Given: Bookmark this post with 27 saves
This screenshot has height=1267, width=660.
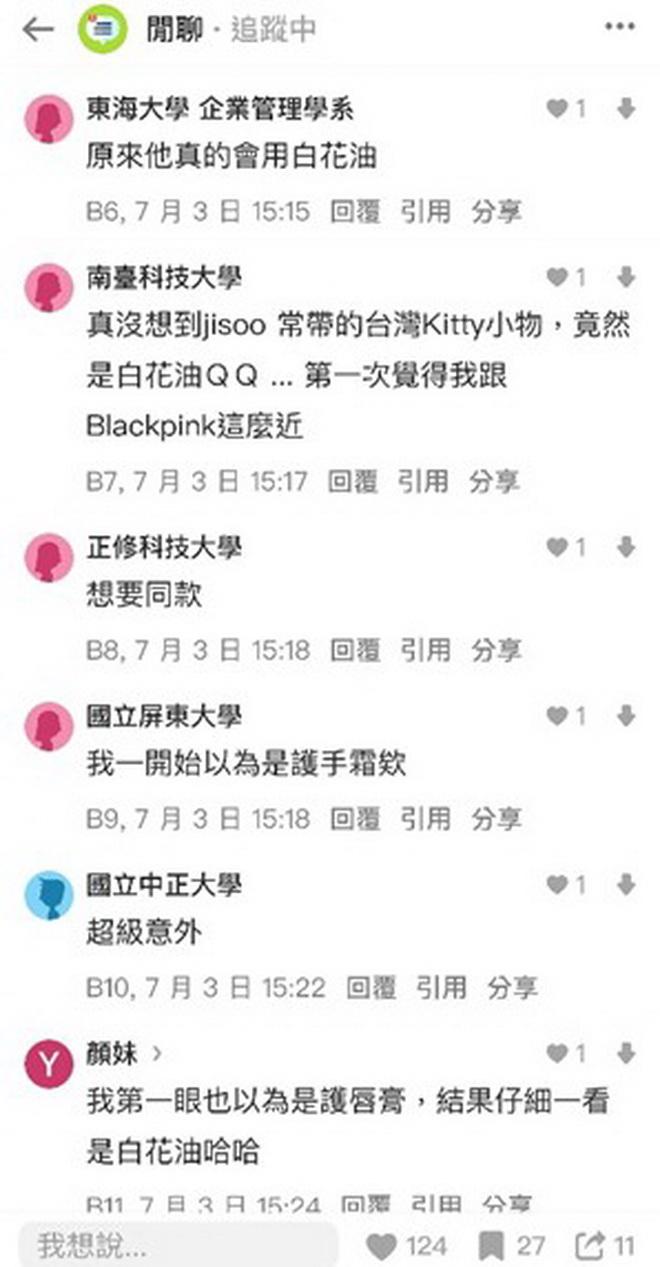Looking at the screenshot, I should [490, 1246].
